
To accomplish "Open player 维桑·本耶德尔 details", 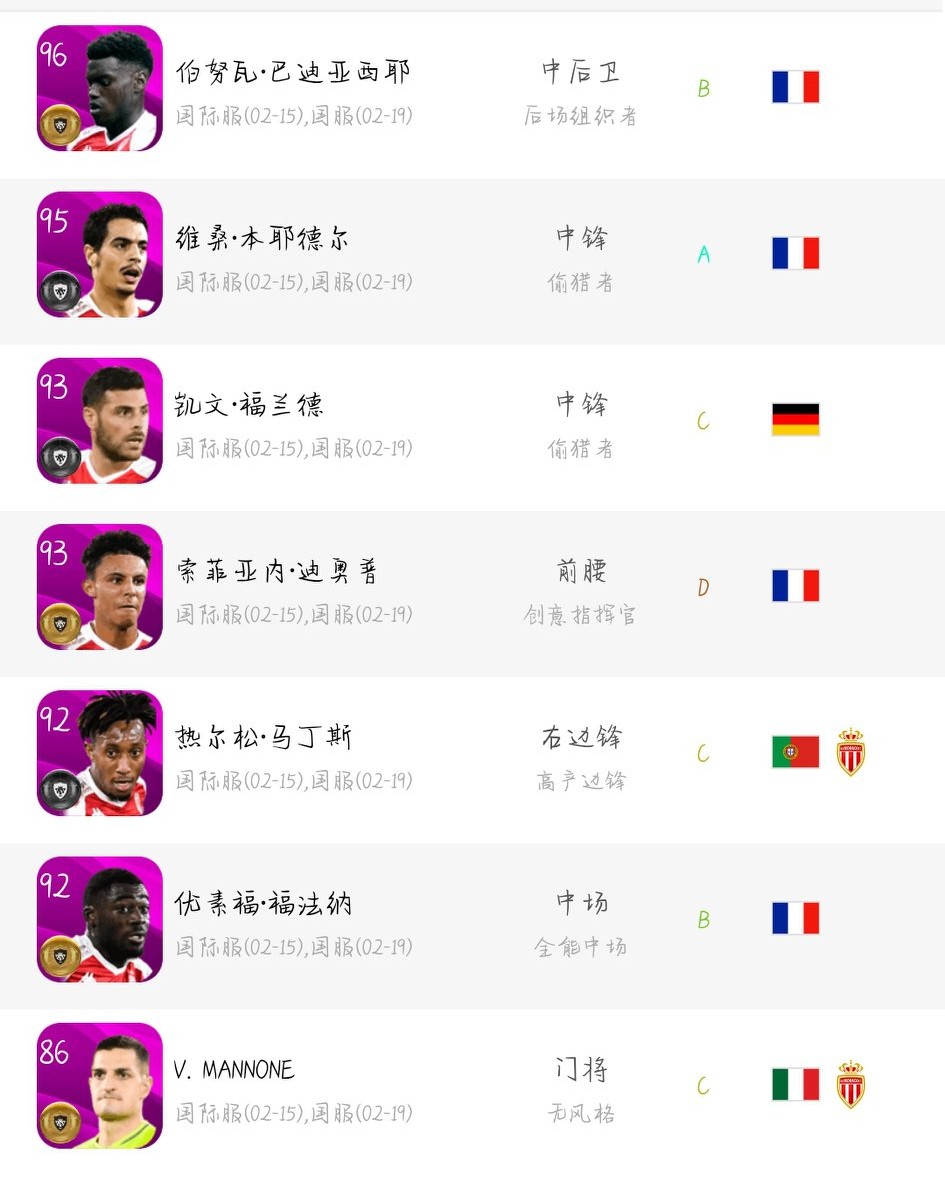I will pos(262,239).
